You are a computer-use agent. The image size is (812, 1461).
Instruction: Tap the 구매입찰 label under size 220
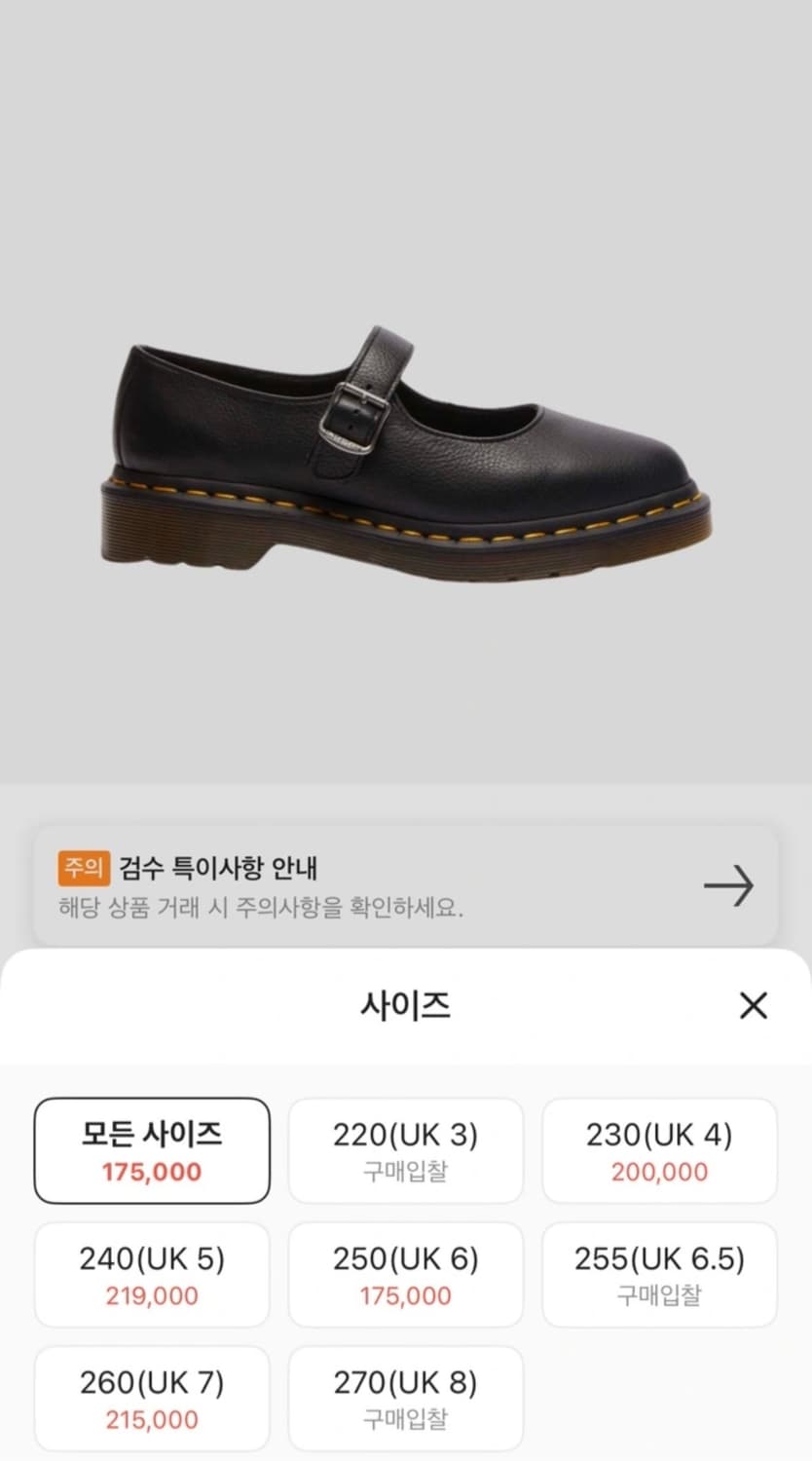click(x=405, y=1172)
